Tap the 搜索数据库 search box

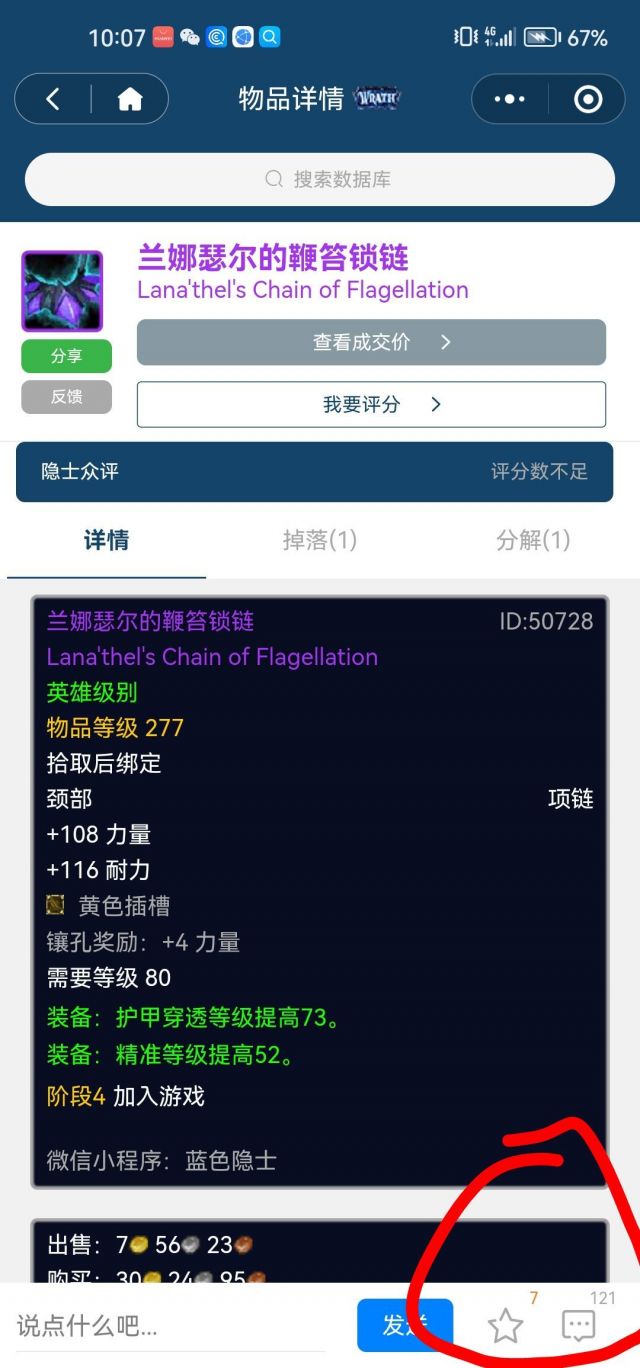tap(320, 179)
